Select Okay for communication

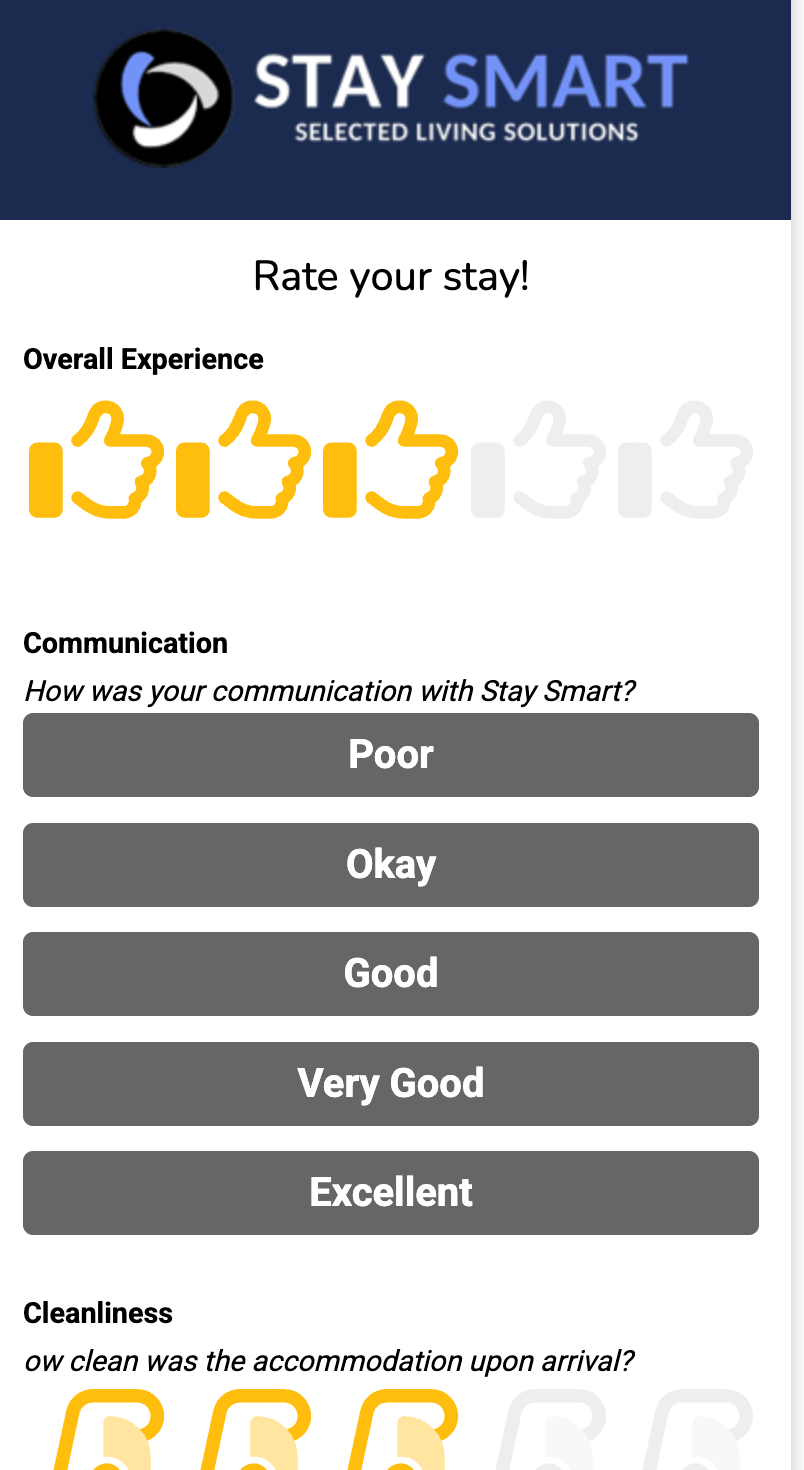(x=391, y=865)
